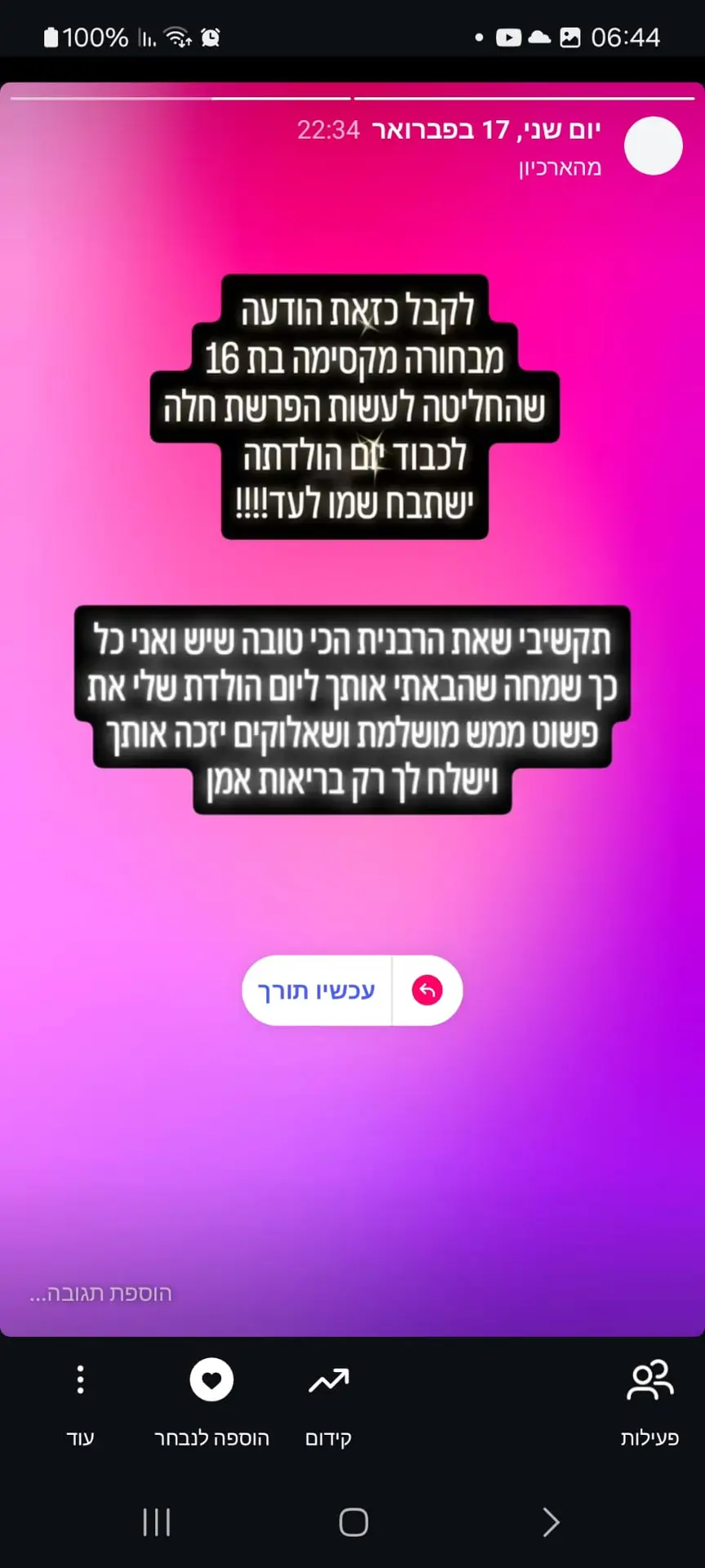Open the פעילות (Activity) viewers list

click(649, 1400)
